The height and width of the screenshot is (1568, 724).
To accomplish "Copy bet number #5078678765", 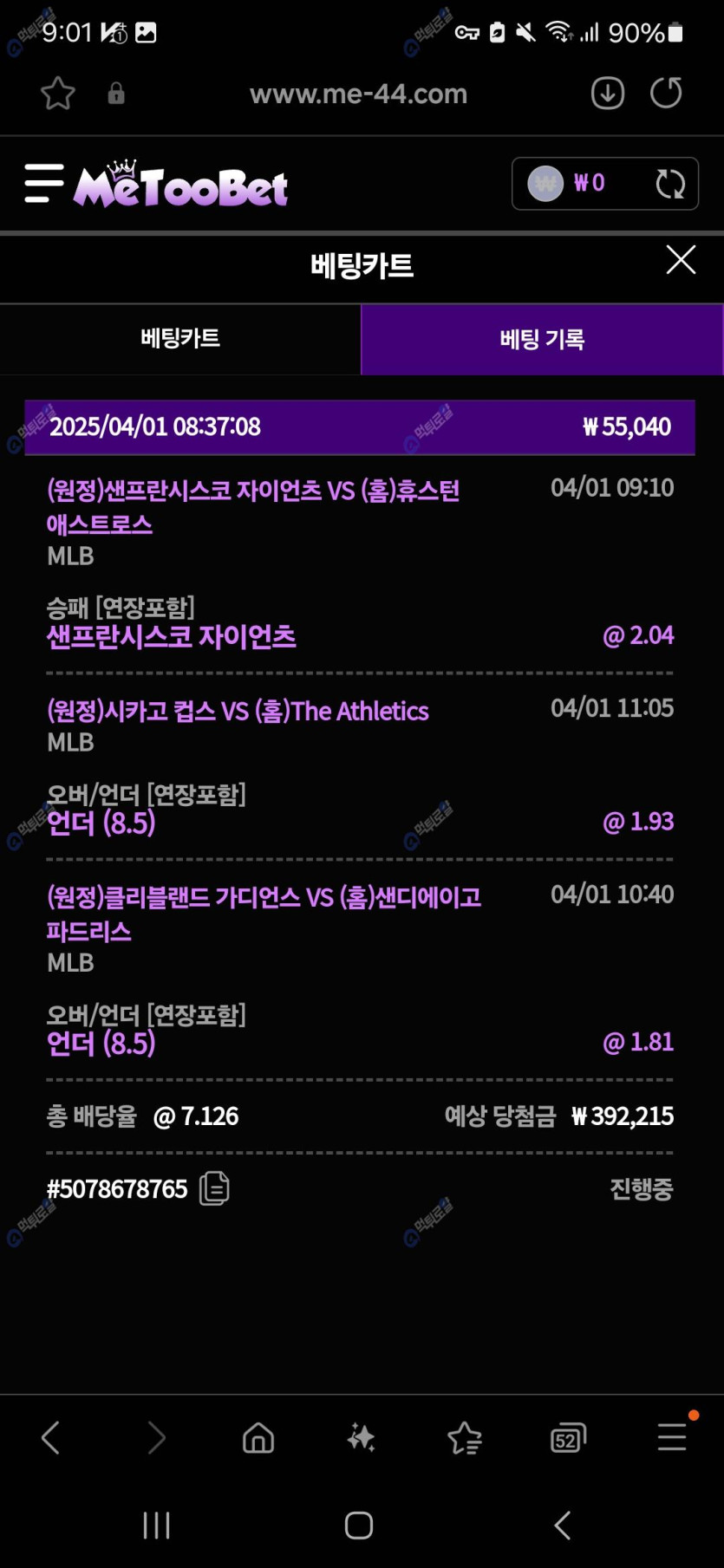I will (x=214, y=1188).
